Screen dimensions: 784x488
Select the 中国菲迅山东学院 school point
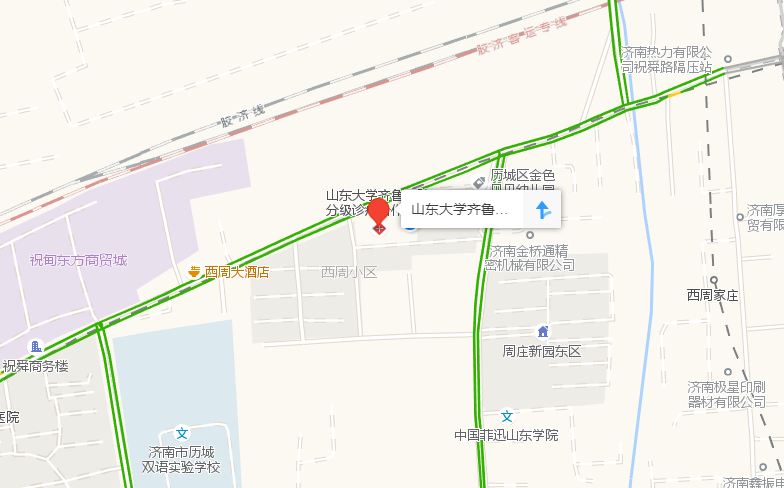(507, 417)
